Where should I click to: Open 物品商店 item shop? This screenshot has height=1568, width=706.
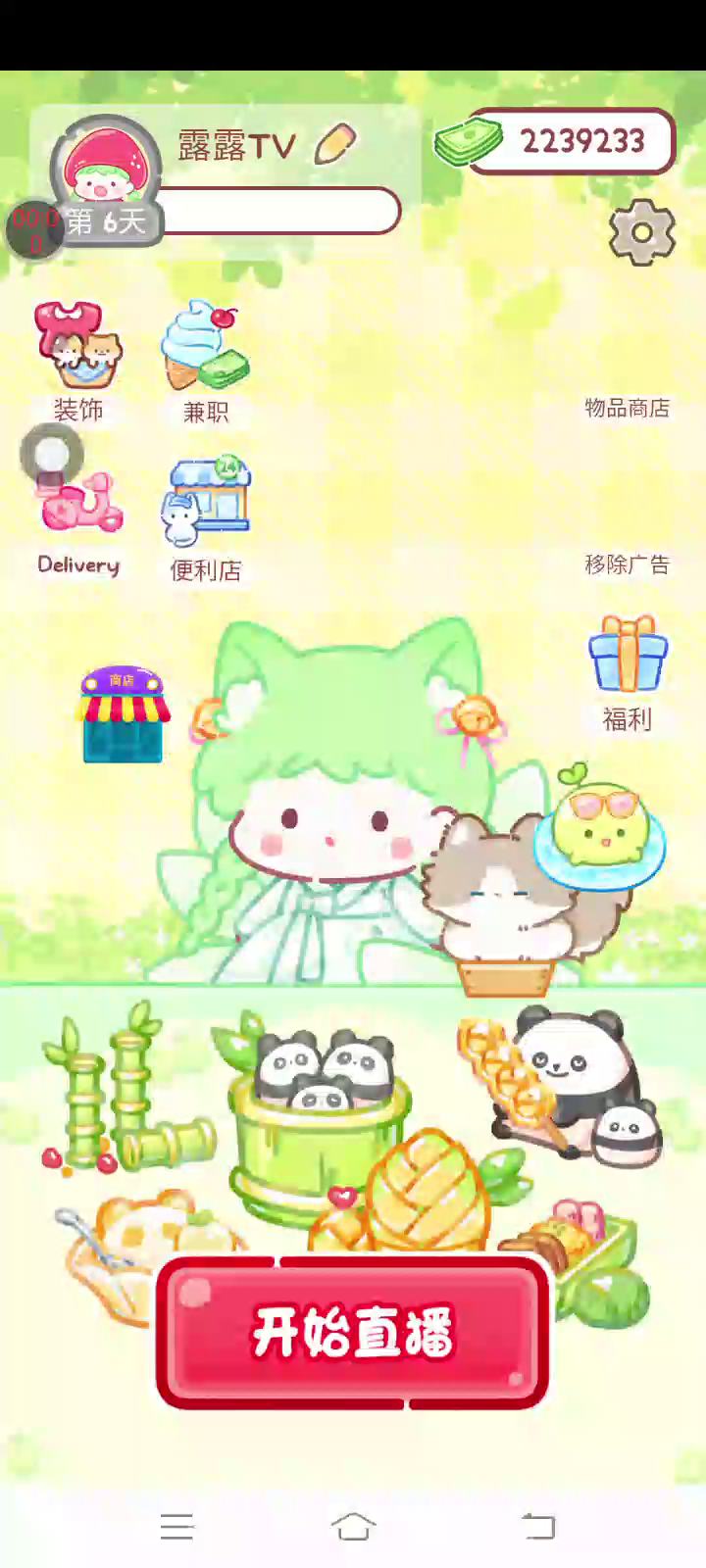[x=627, y=408]
